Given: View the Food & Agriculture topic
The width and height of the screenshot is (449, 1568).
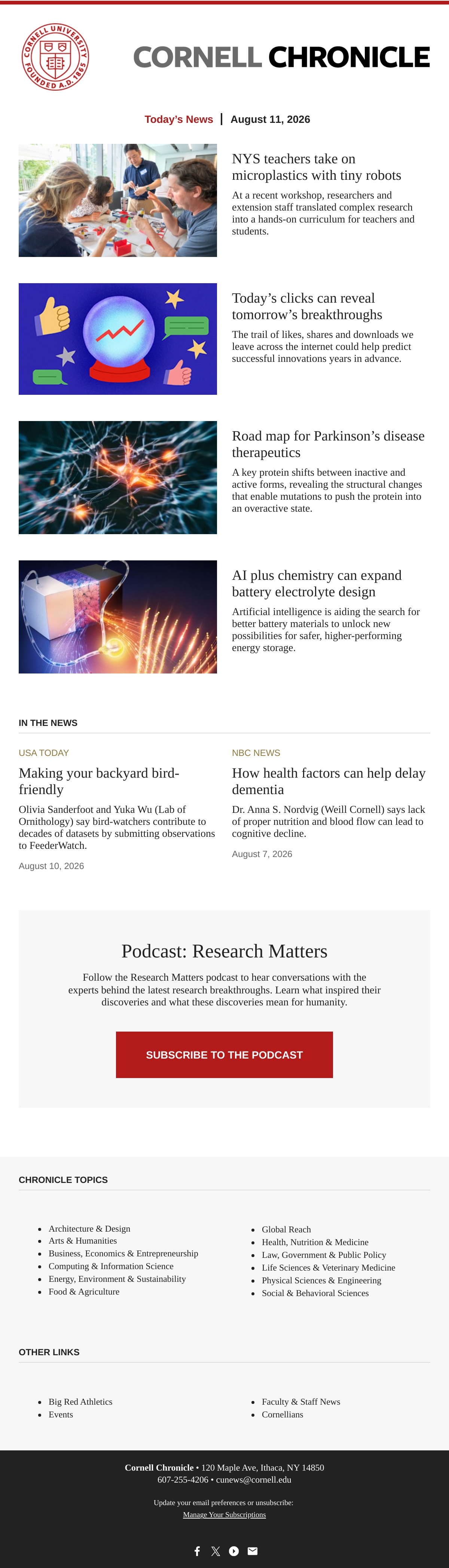Looking at the screenshot, I should [x=84, y=1292].
